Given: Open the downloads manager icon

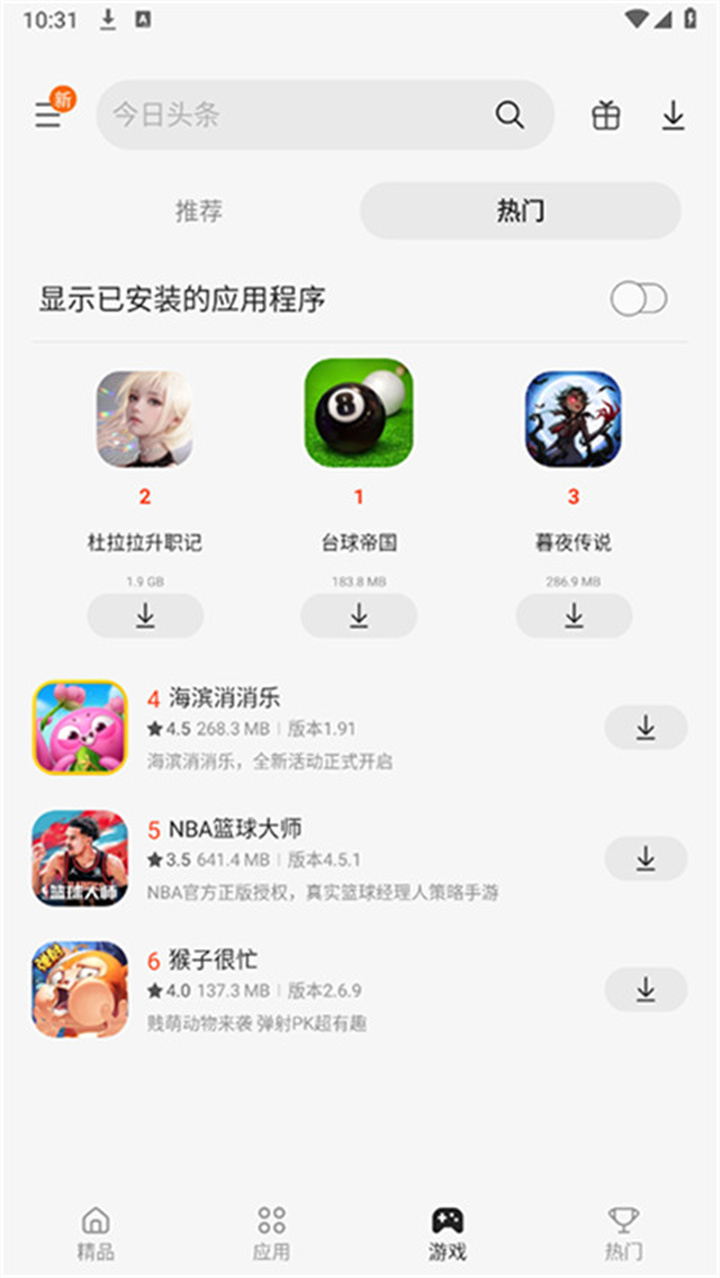Looking at the screenshot, I should pyautogui.click(x=673, y=115).
